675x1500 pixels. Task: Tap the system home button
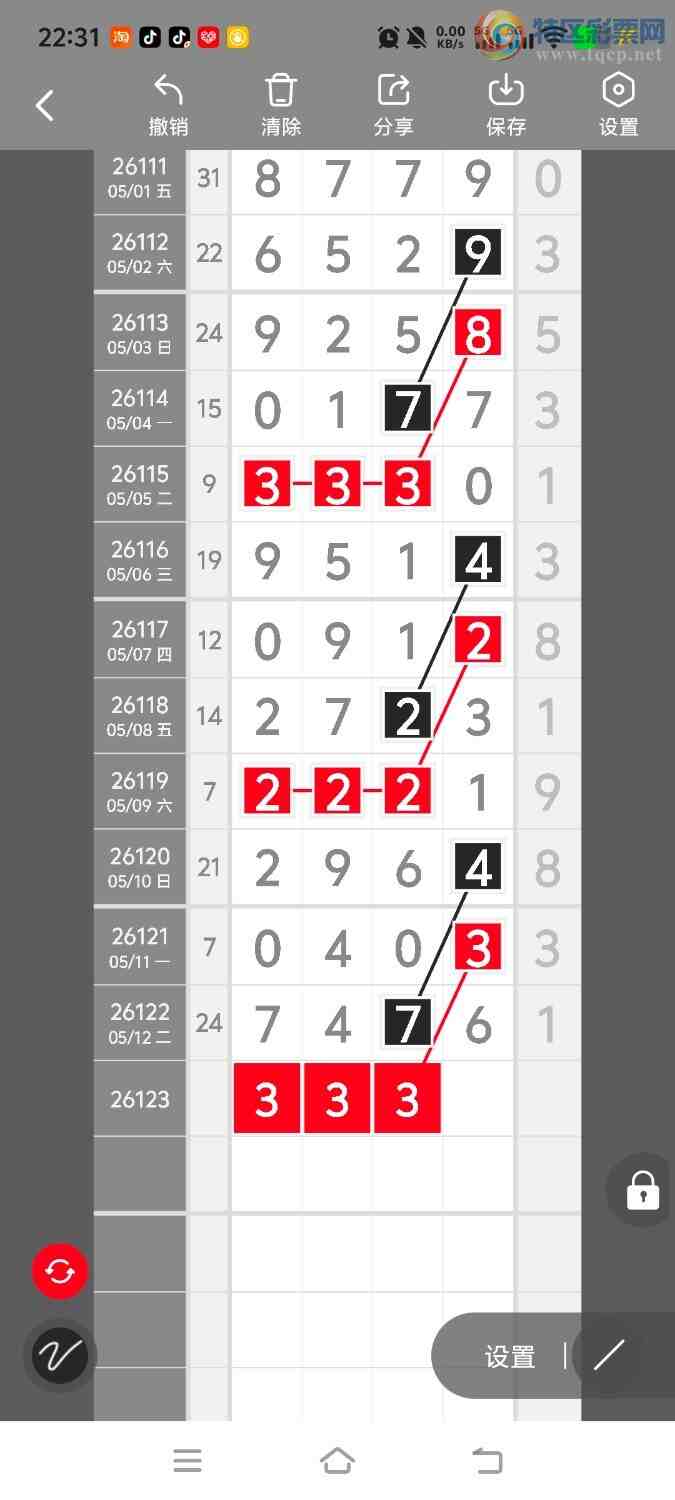(337, 1461)
